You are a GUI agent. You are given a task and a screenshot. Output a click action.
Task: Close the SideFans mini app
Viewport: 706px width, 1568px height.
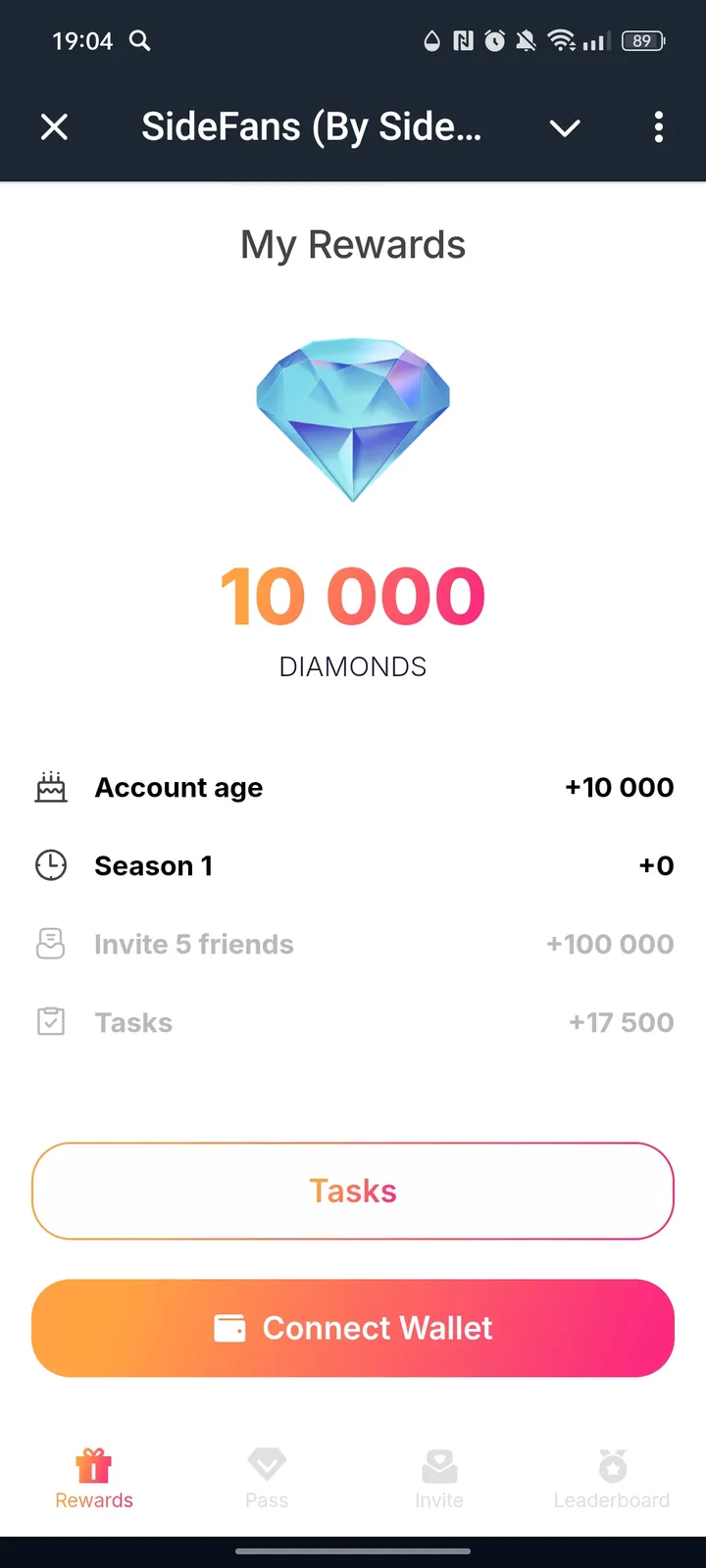click(x=55, y=127)
